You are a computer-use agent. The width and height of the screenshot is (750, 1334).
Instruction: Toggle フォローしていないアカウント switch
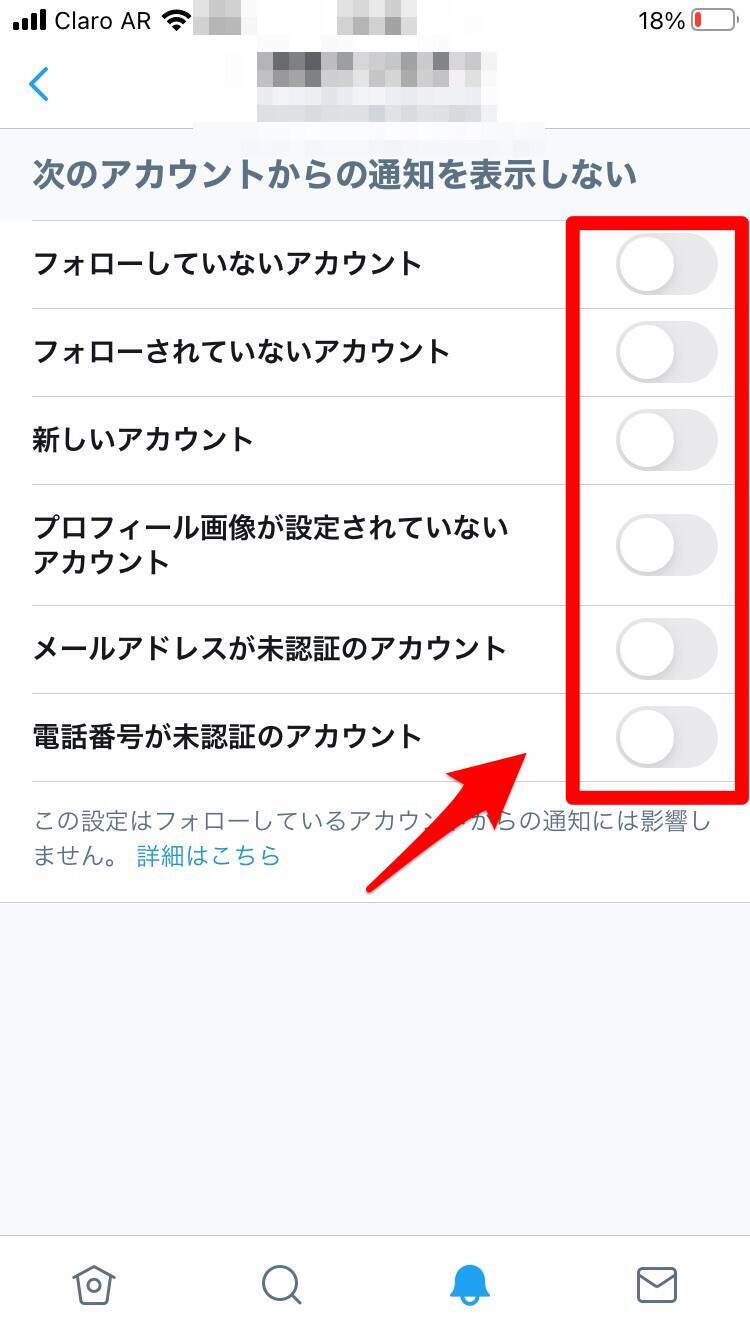pyautogui.click(x=666, y=265)
